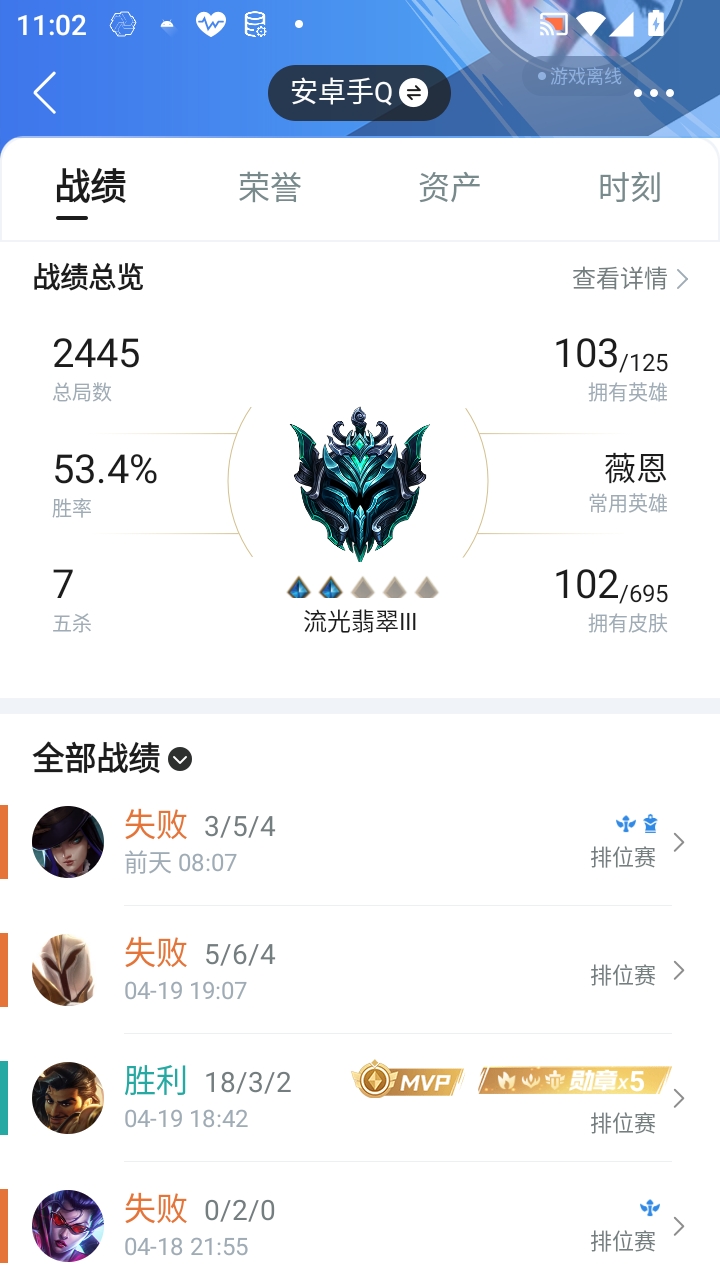This screenshot has height=1280, width=720.
Task: Open the 5/6/4 defeat on 04-19 19:07
Action: click(x=360, y=970)
